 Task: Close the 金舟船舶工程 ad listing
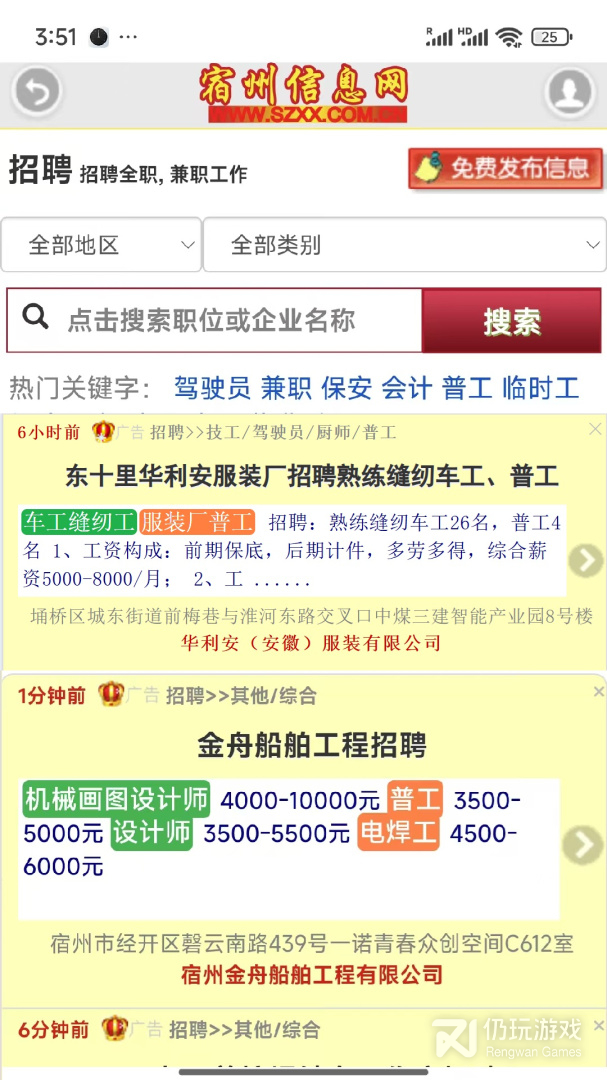coord(598,691)
